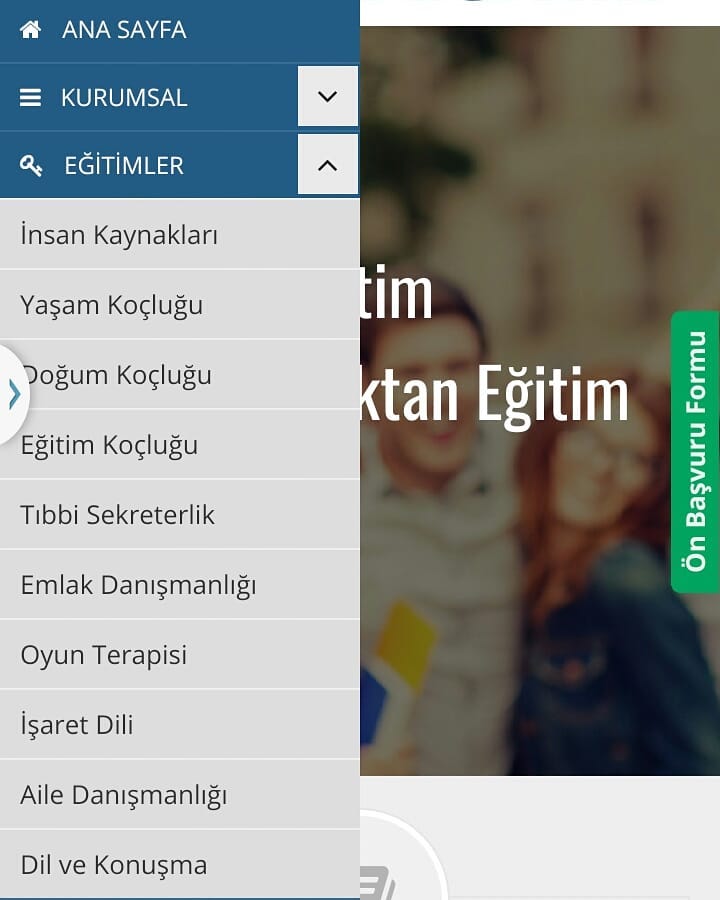
Task: Expand the KURUMSAL submenu chevron
Action: 328,96
